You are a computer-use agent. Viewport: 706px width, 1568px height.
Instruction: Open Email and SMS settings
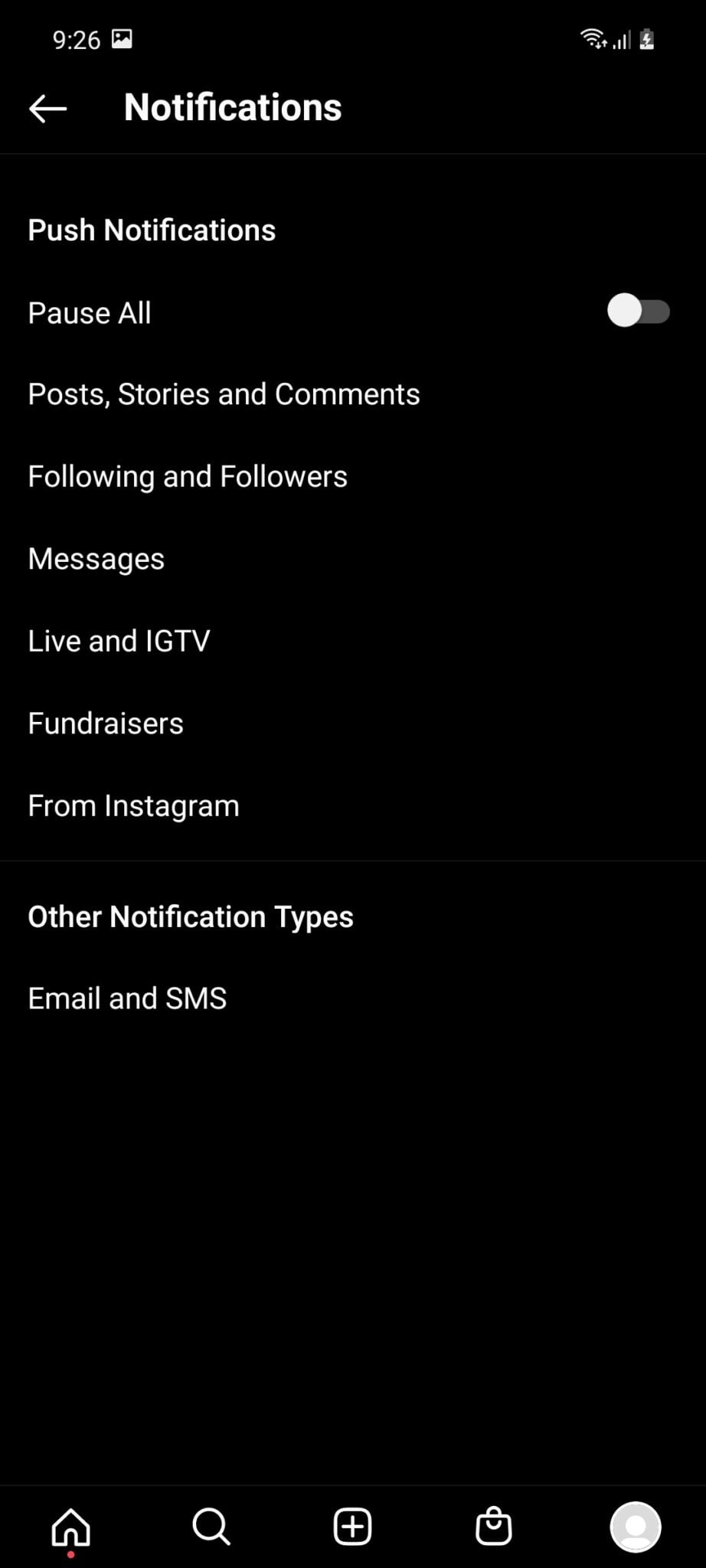[x=353, y=998]
